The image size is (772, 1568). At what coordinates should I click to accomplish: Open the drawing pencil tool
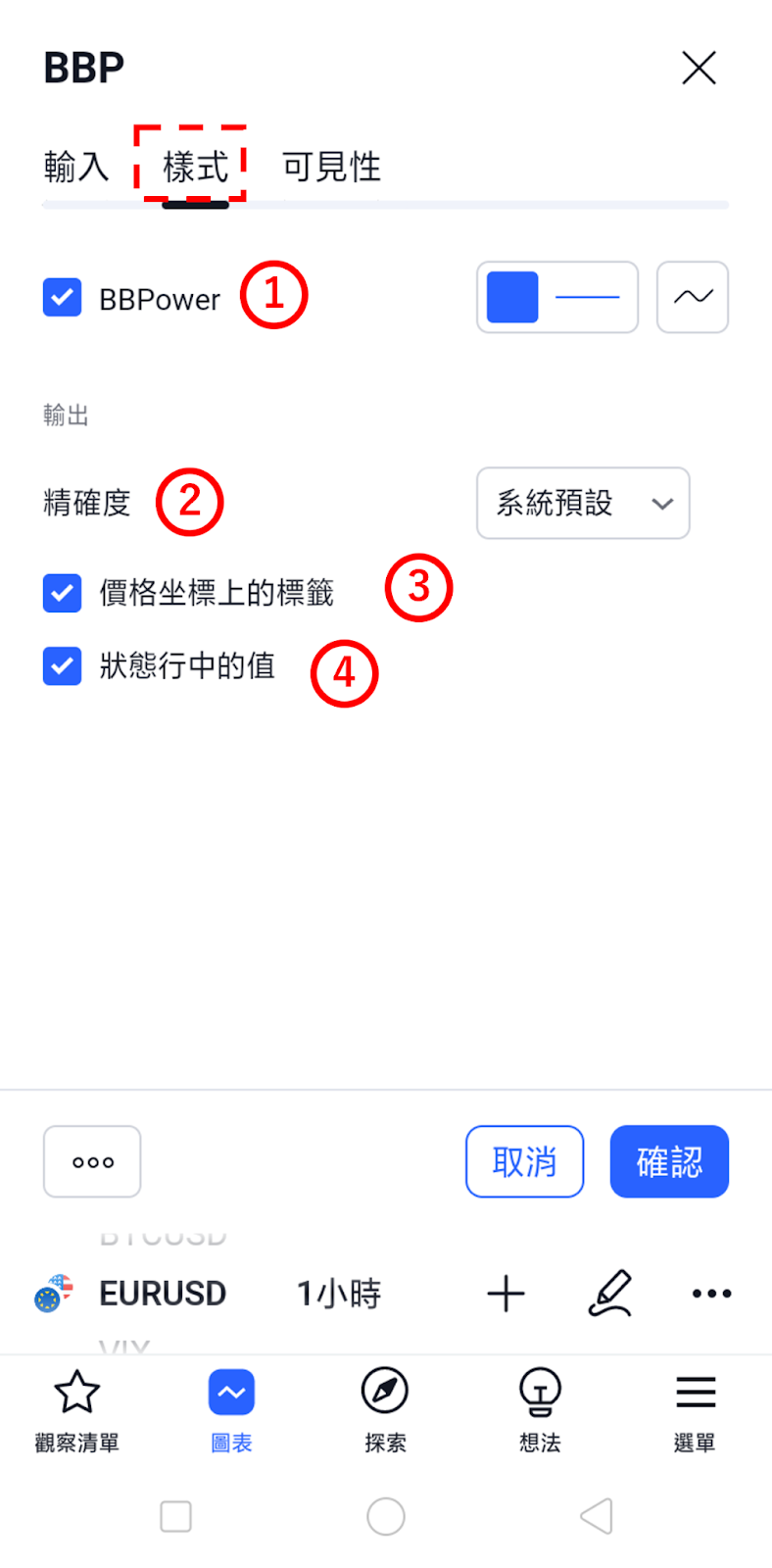[610, 1294]
